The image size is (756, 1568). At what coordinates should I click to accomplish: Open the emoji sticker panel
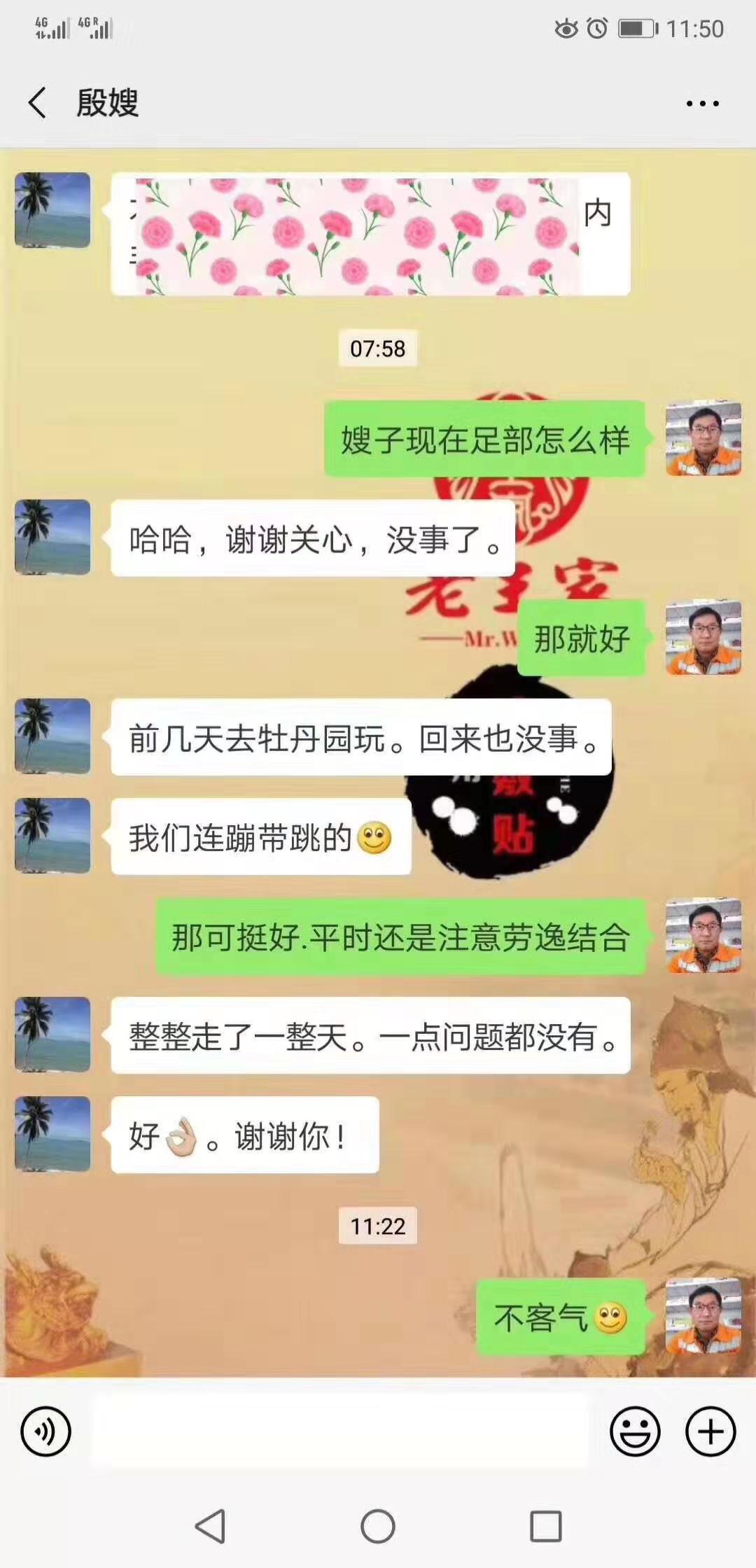(635, 1431)
